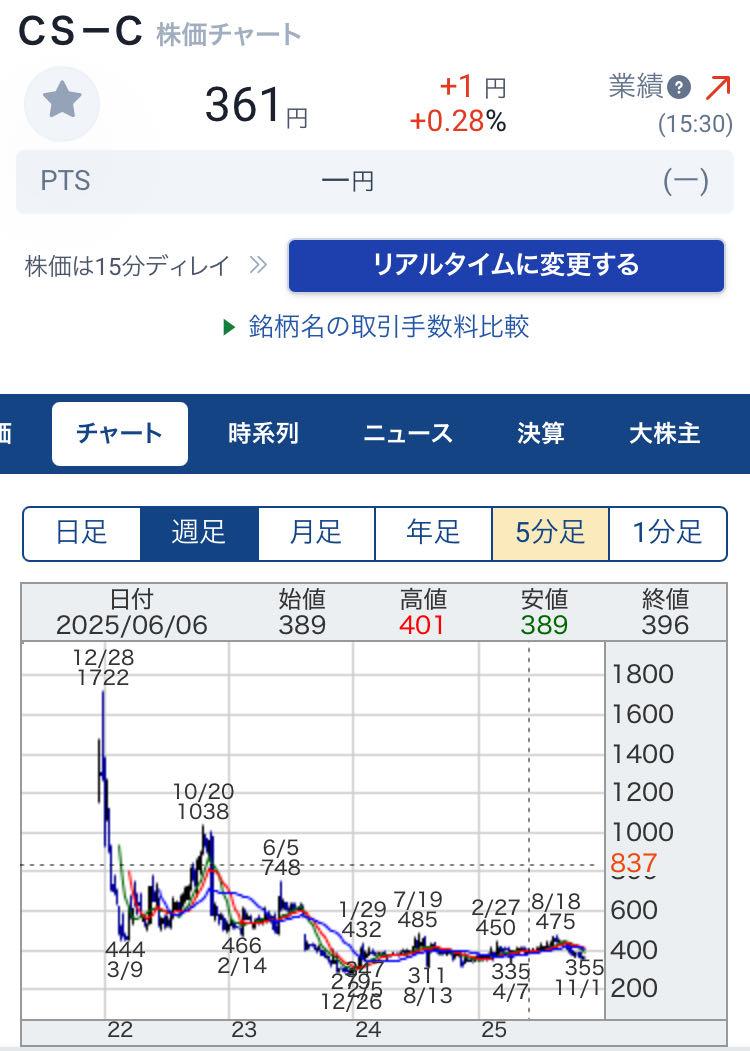
Task: Switch chart to 年足 view
Action: coord(434,534)
